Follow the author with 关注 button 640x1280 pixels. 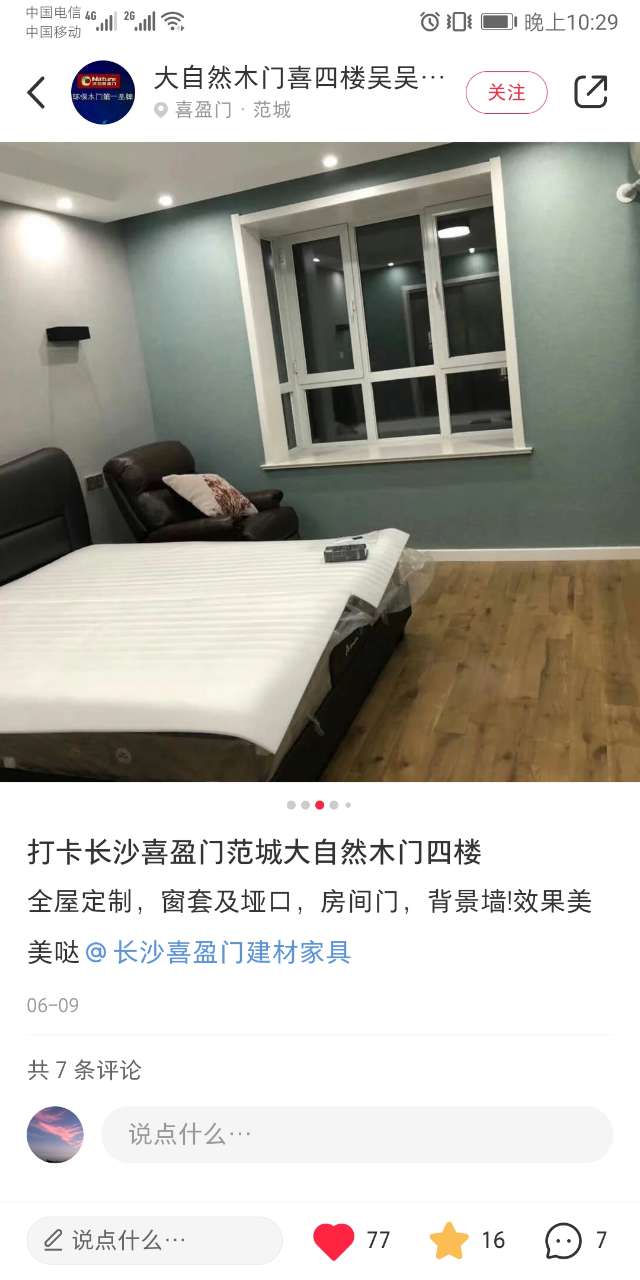pos(506,92)
